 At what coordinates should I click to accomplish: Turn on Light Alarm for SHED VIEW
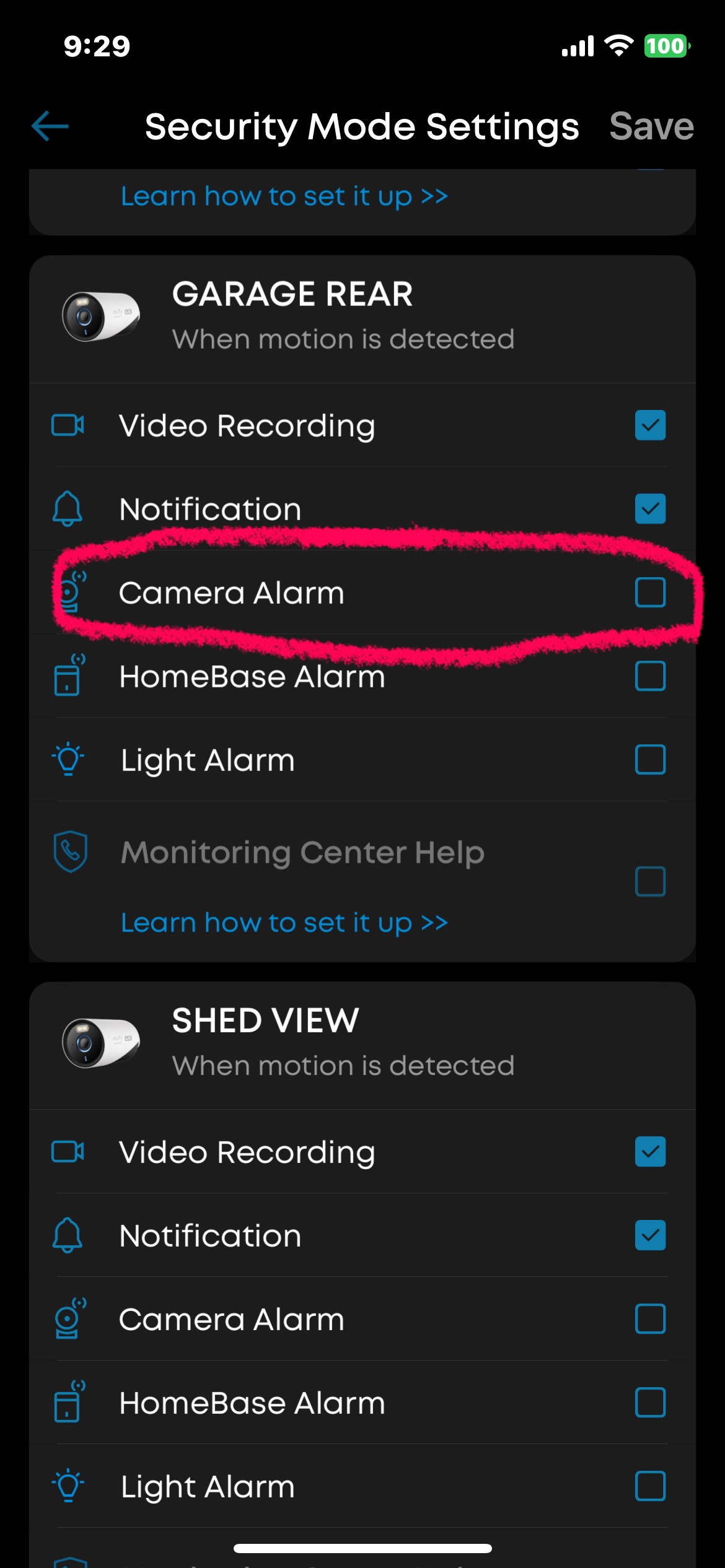(650, 1486)
